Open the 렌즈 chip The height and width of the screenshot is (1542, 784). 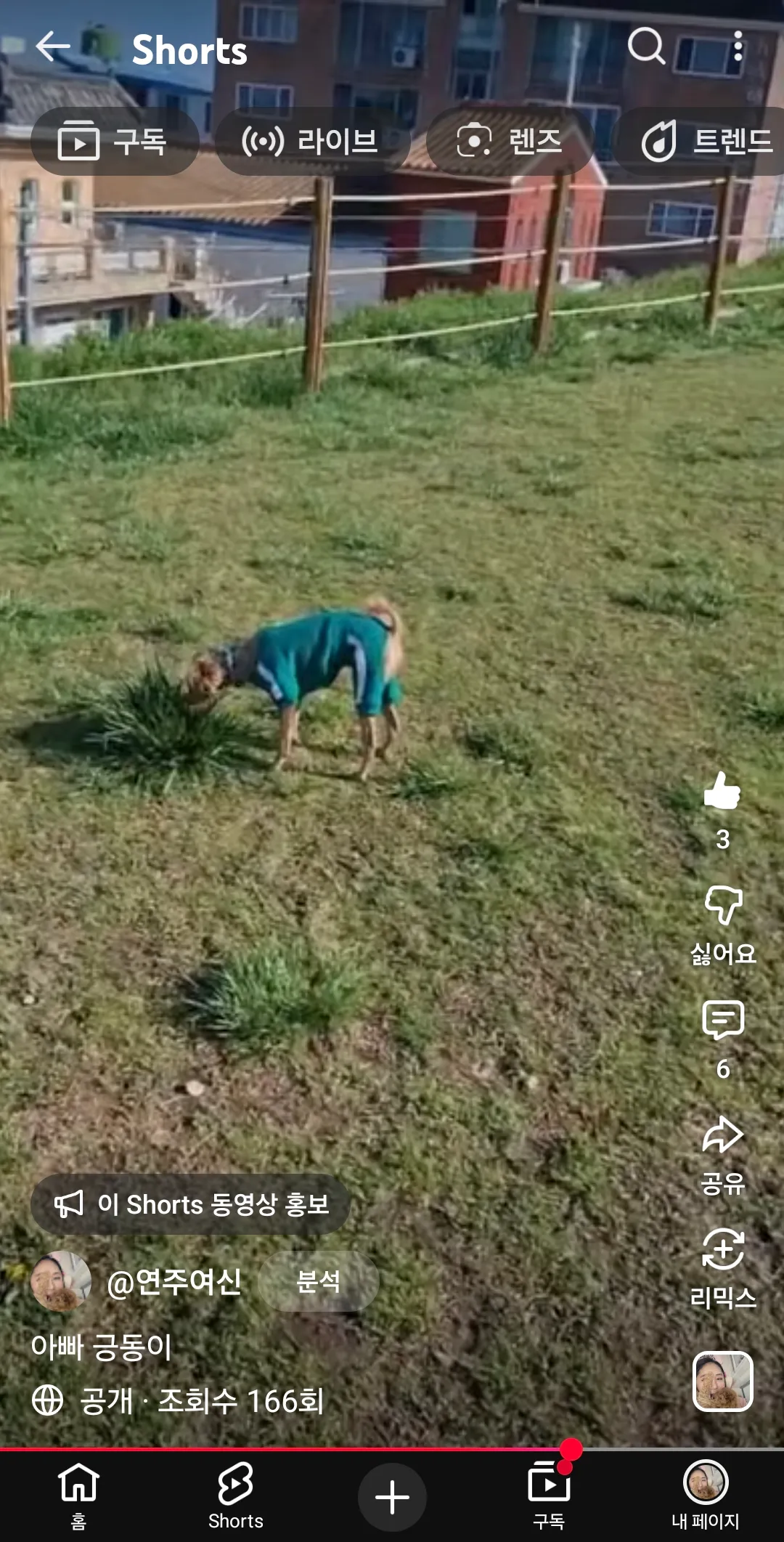click(x=510, y=141)
